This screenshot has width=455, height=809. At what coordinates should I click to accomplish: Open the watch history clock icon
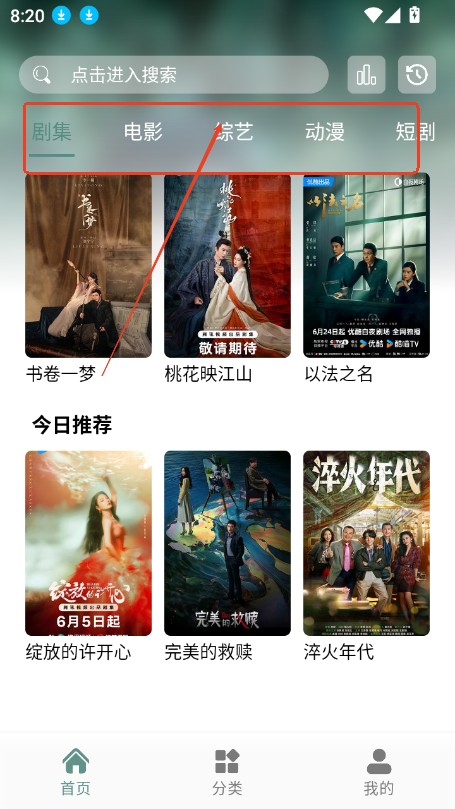click(417, 75)
